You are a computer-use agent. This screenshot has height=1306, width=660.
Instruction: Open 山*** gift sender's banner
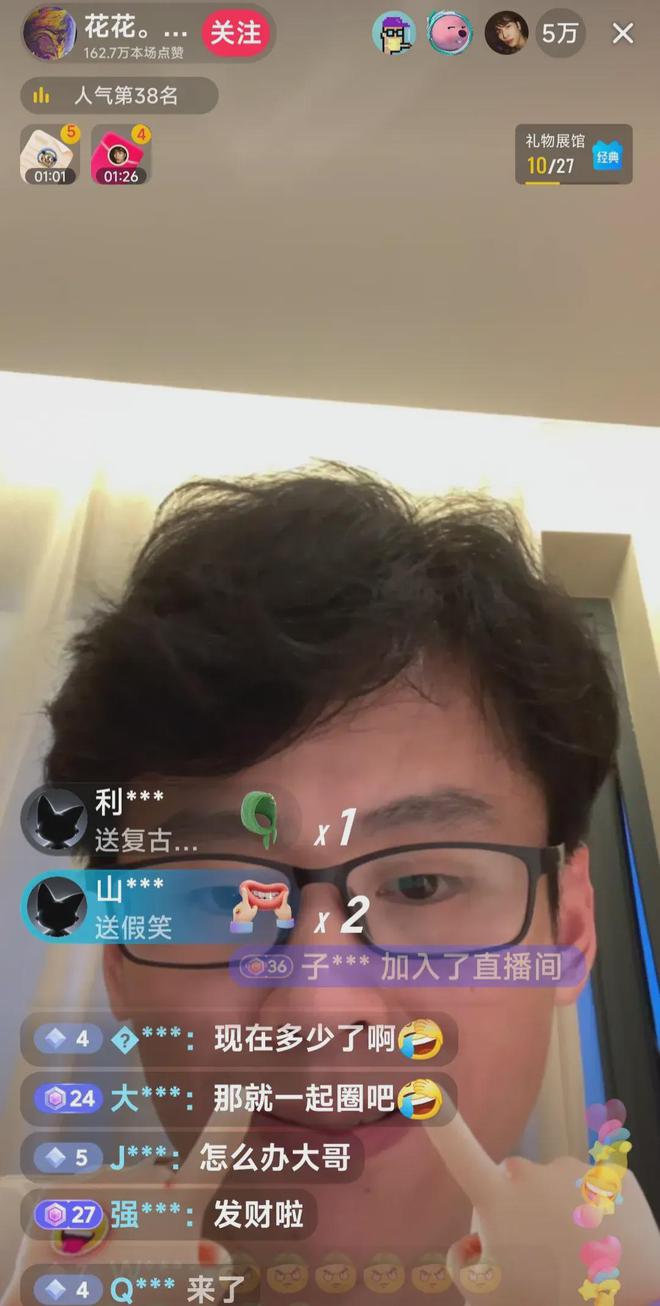click(x=160, y=907)
